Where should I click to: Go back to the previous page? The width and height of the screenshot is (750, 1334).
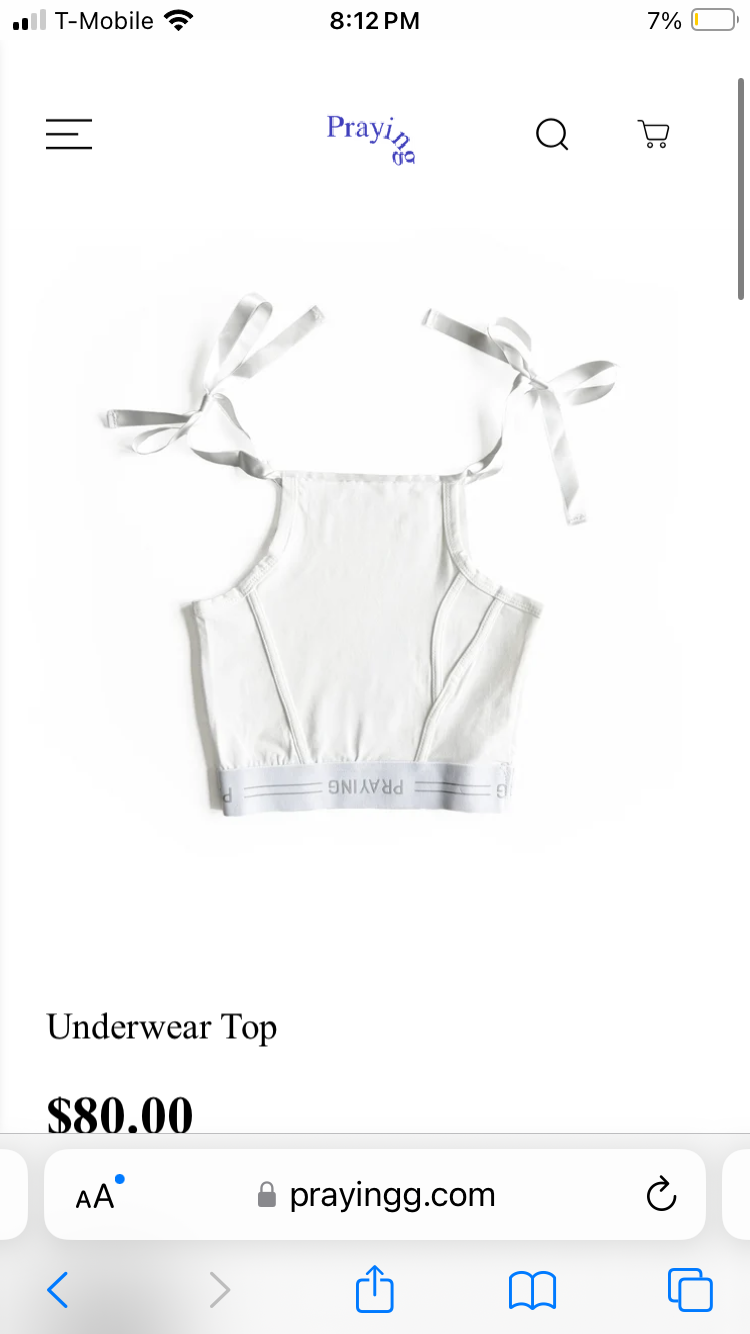(58, 1290)
